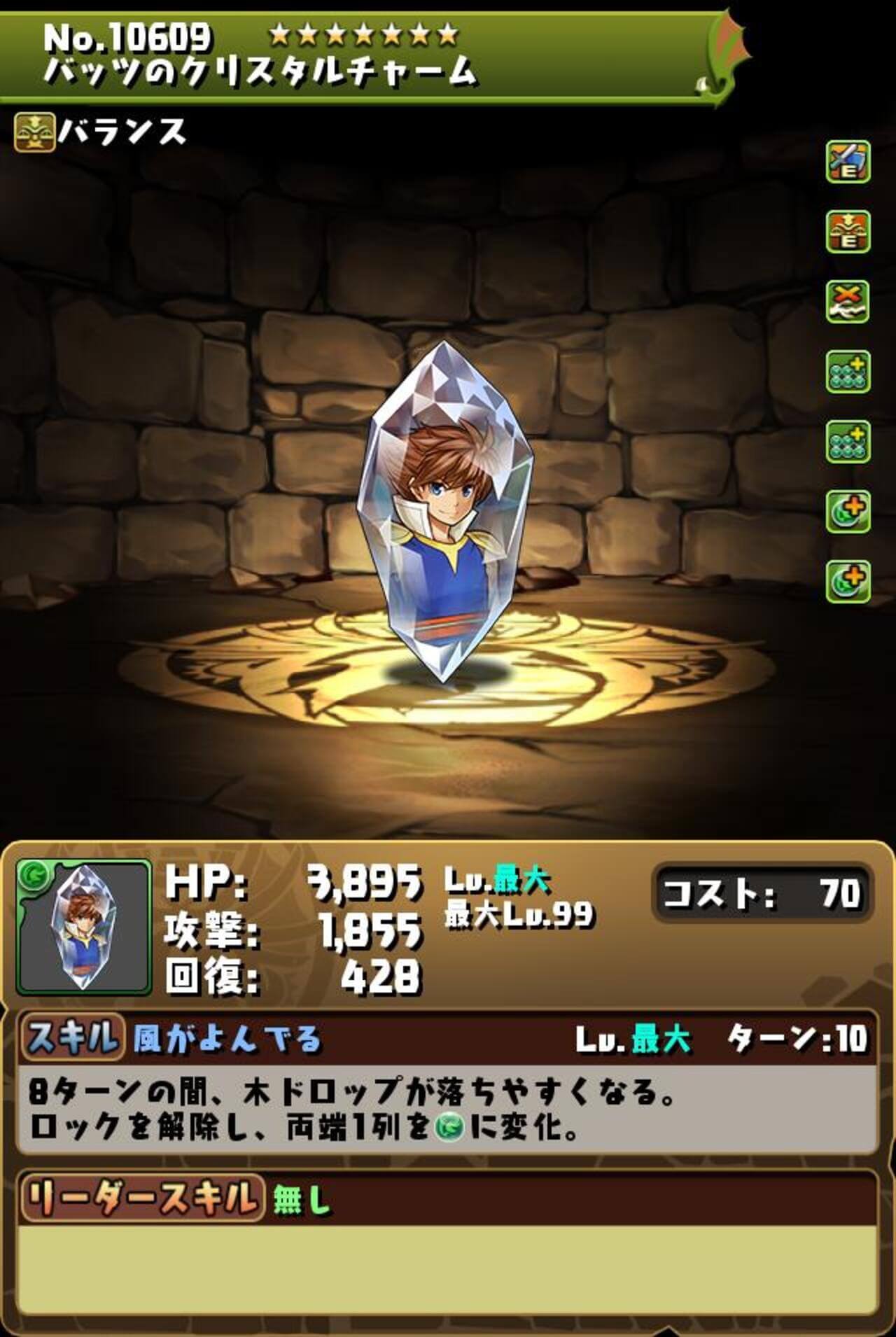View the balance-type equip awakening icon
The height and width of the screenshot is (1337, 896).
pos(848,232)
